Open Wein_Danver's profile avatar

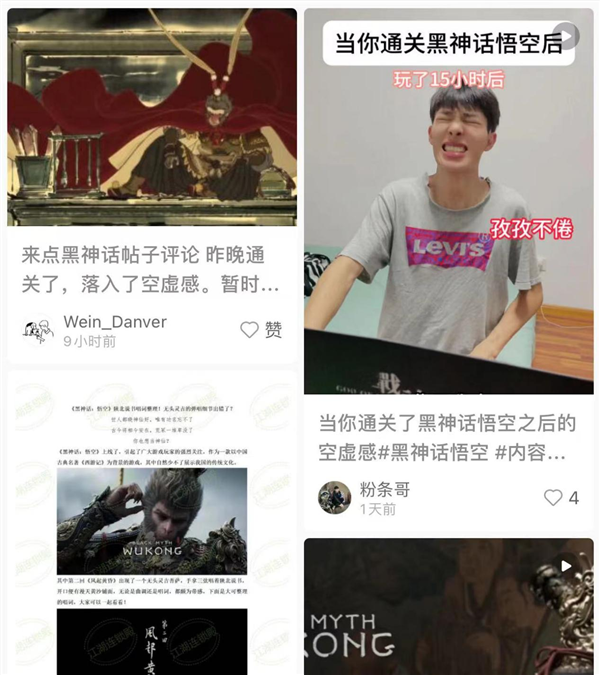[x=39, y=331]
